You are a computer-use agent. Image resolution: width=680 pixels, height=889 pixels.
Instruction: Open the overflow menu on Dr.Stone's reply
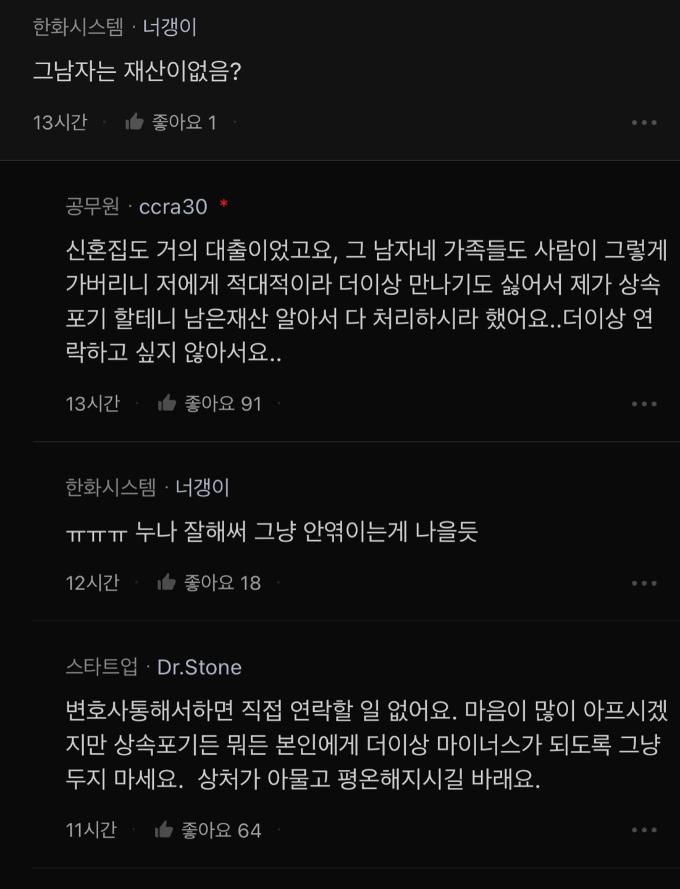pyautogui.click(x=644, y=830)
